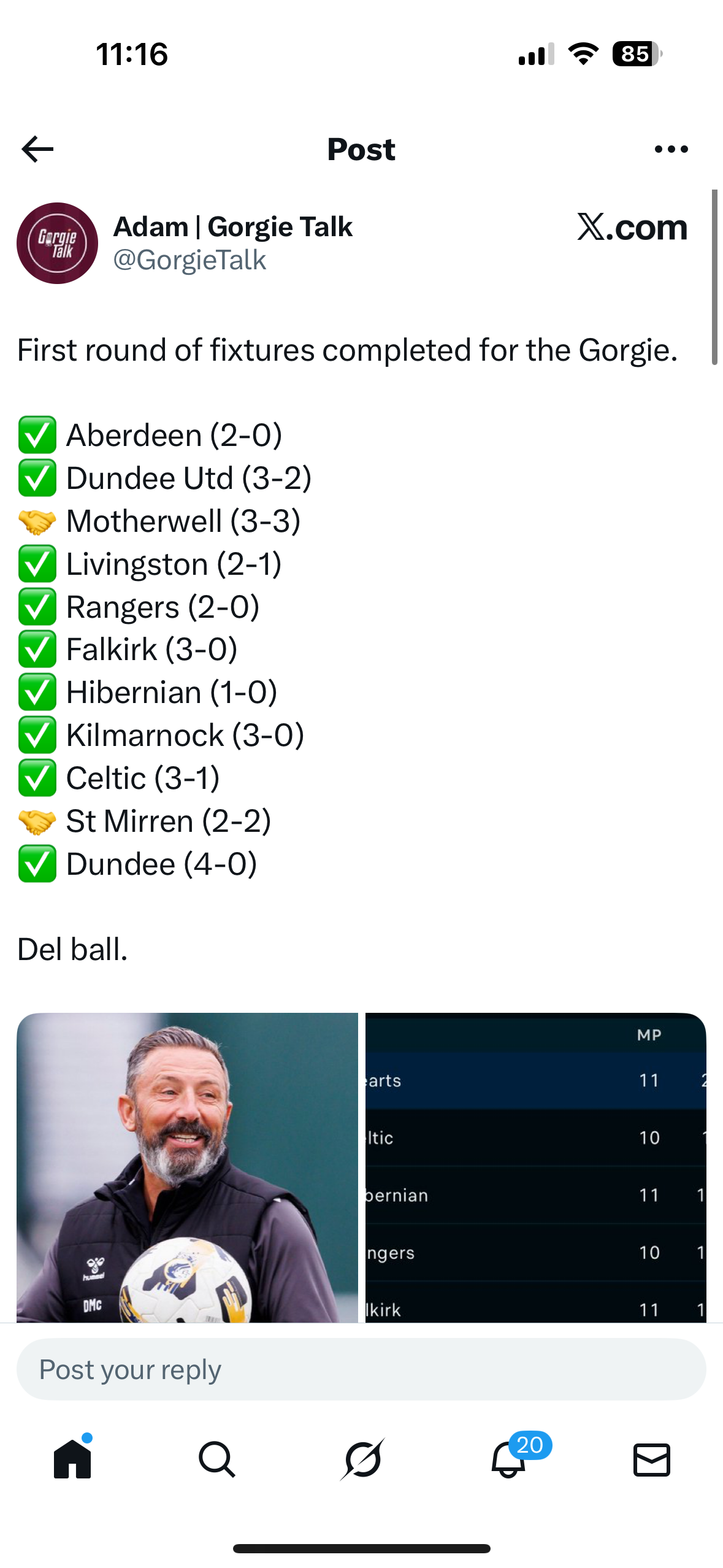Open the three-dot overflow menu

click(671, 149)
